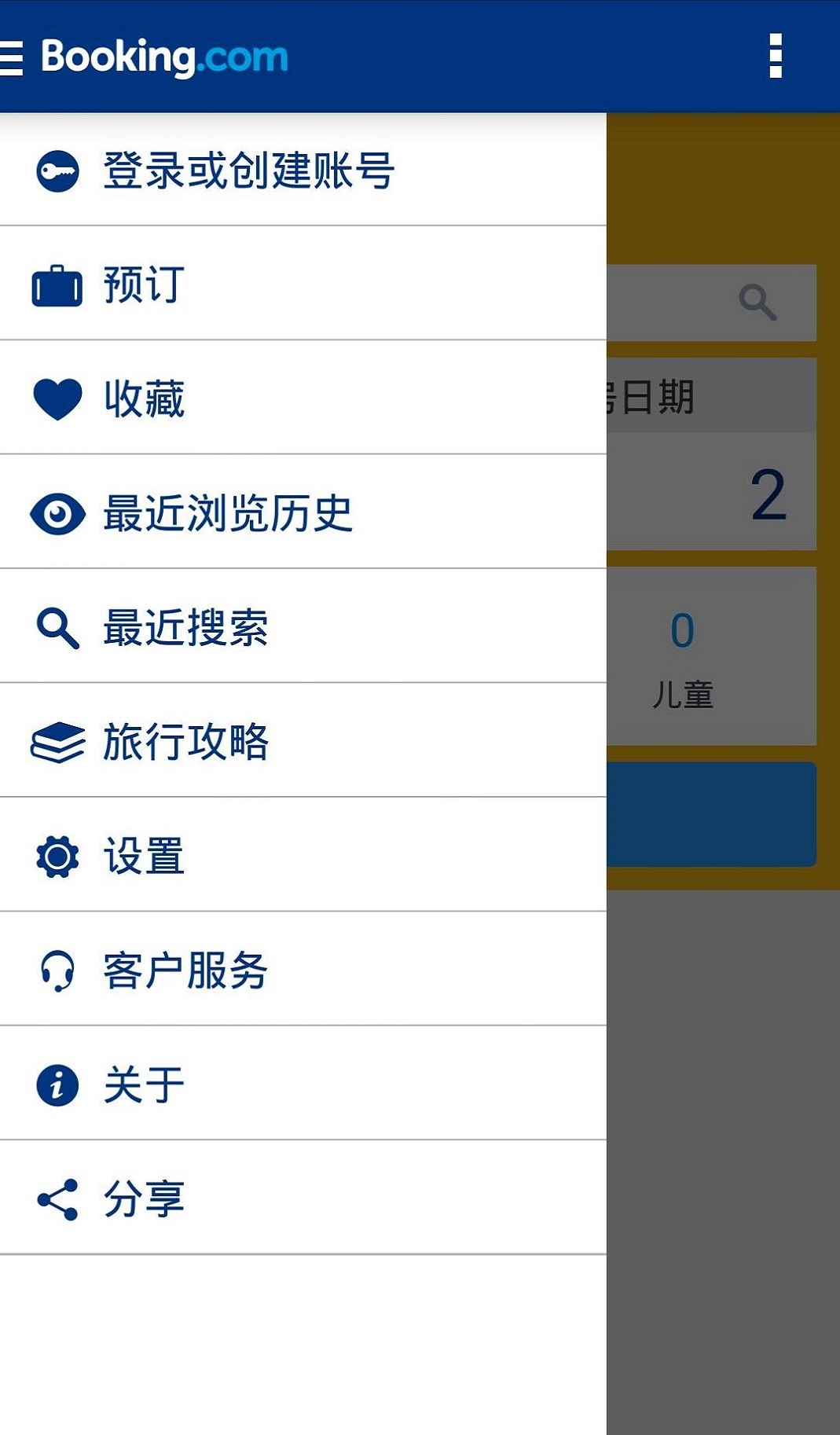Open 最近搜索 recent searches
The height and width of the screenshot is (1435, 840).
tap(303, 626)
